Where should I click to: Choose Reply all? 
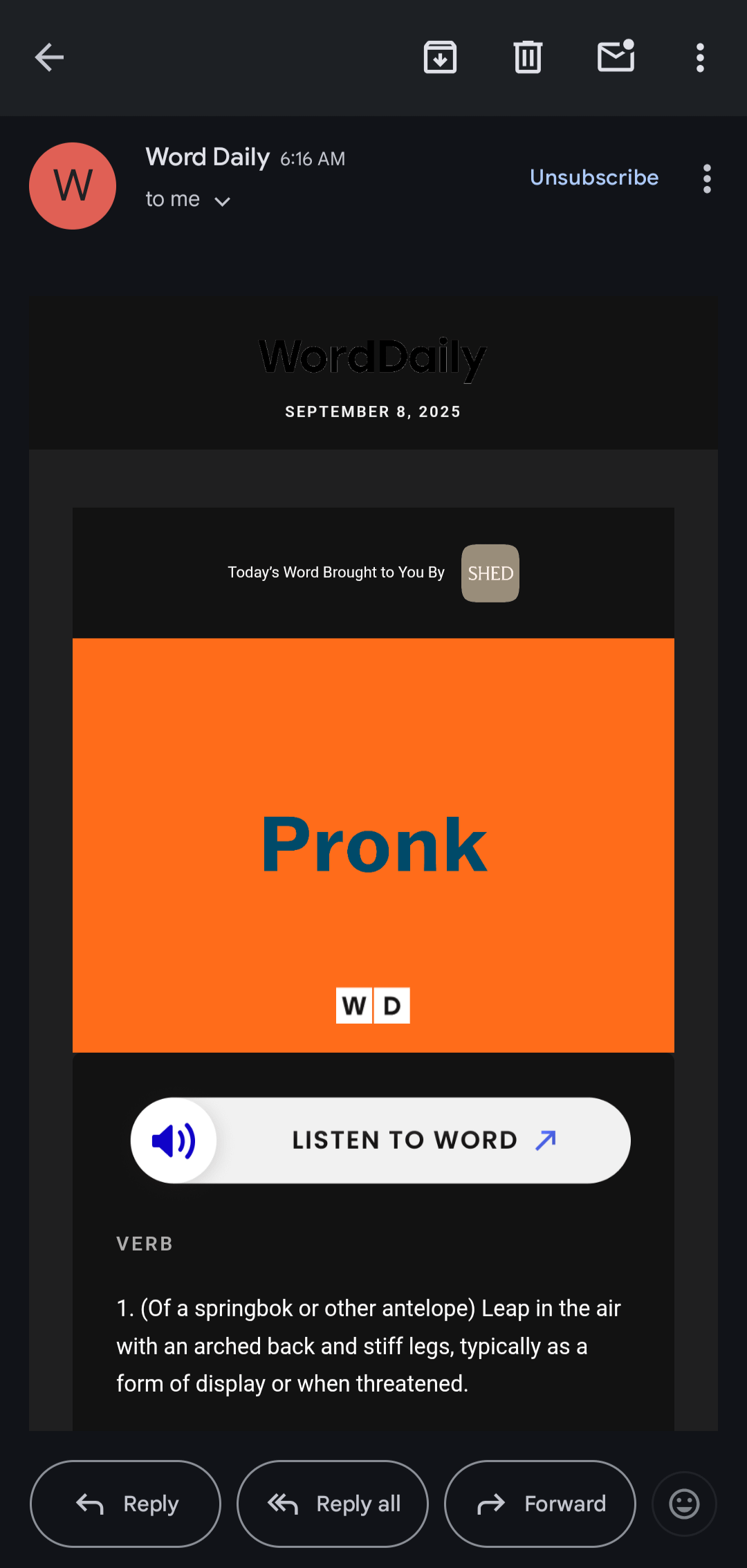[x=333, y=1504]
